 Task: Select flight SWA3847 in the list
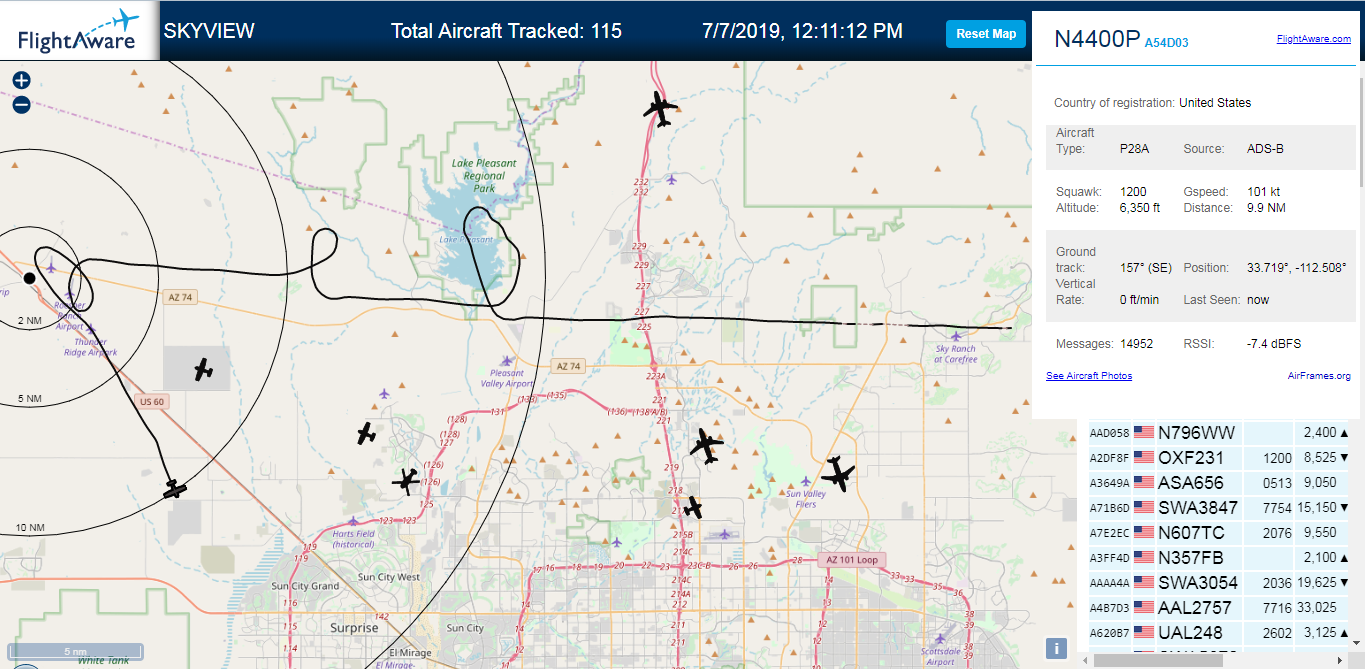tap(1219, 508)
